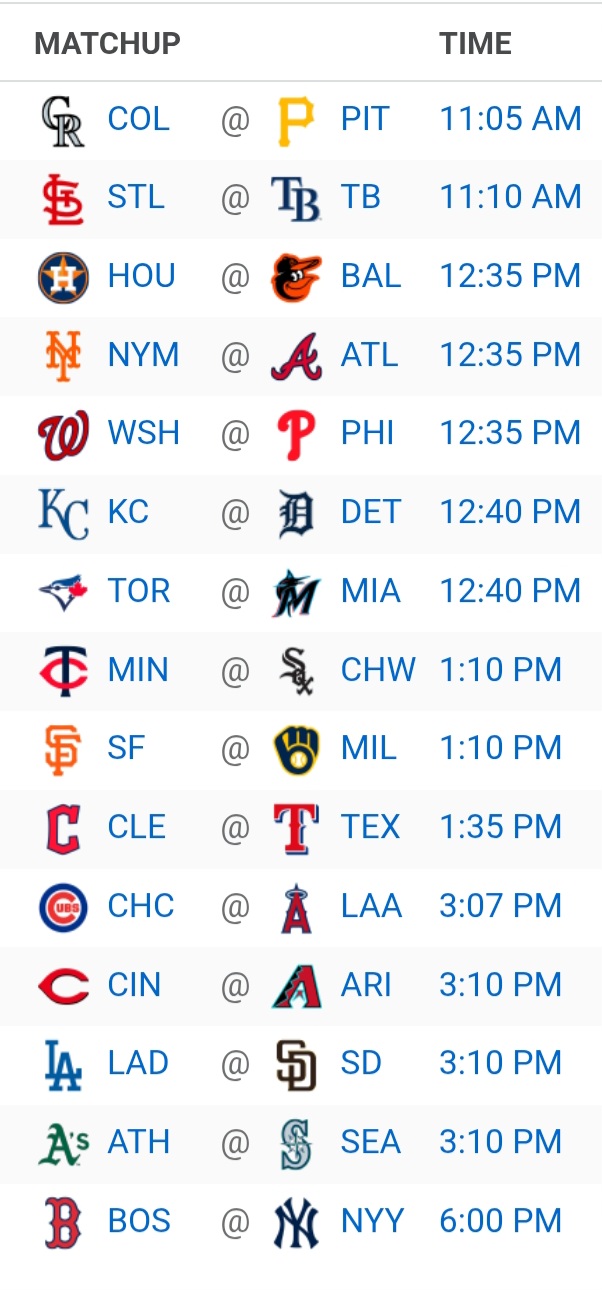
Task: View the NYM team page
Action: pyautogui.click(x=143, y=355)
